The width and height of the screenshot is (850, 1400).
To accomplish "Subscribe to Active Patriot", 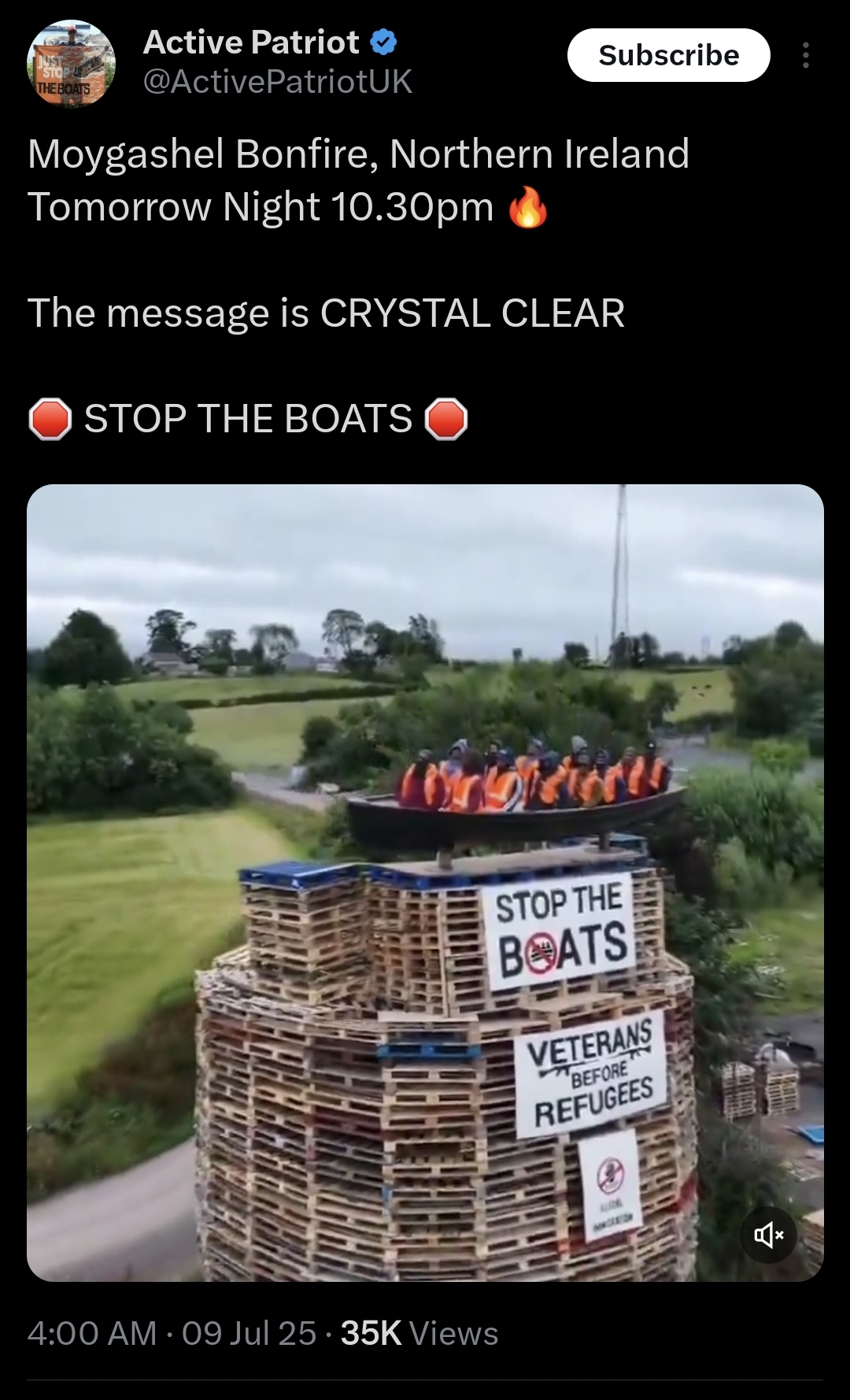I will point(668,55).
